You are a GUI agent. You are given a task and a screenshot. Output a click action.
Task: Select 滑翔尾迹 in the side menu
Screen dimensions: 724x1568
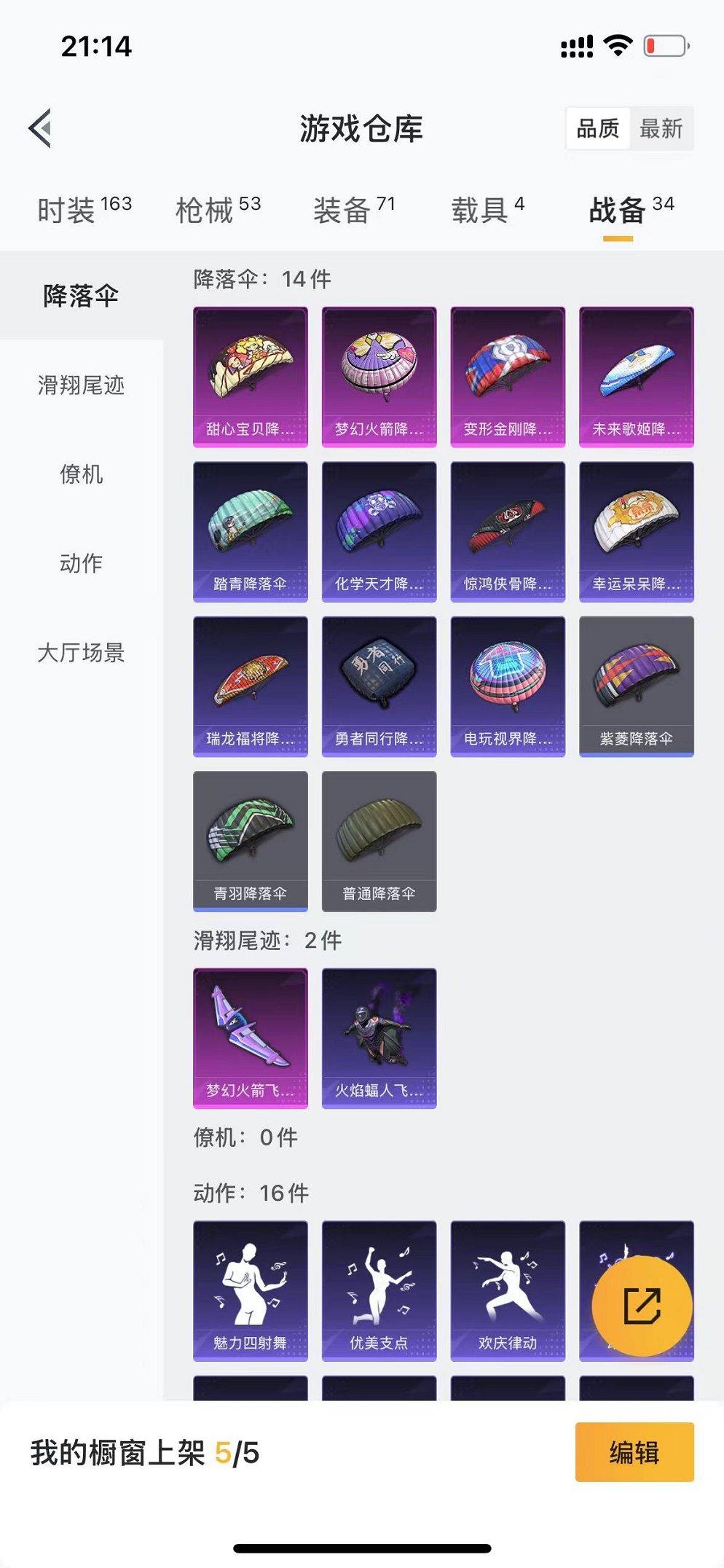[81, 385]
